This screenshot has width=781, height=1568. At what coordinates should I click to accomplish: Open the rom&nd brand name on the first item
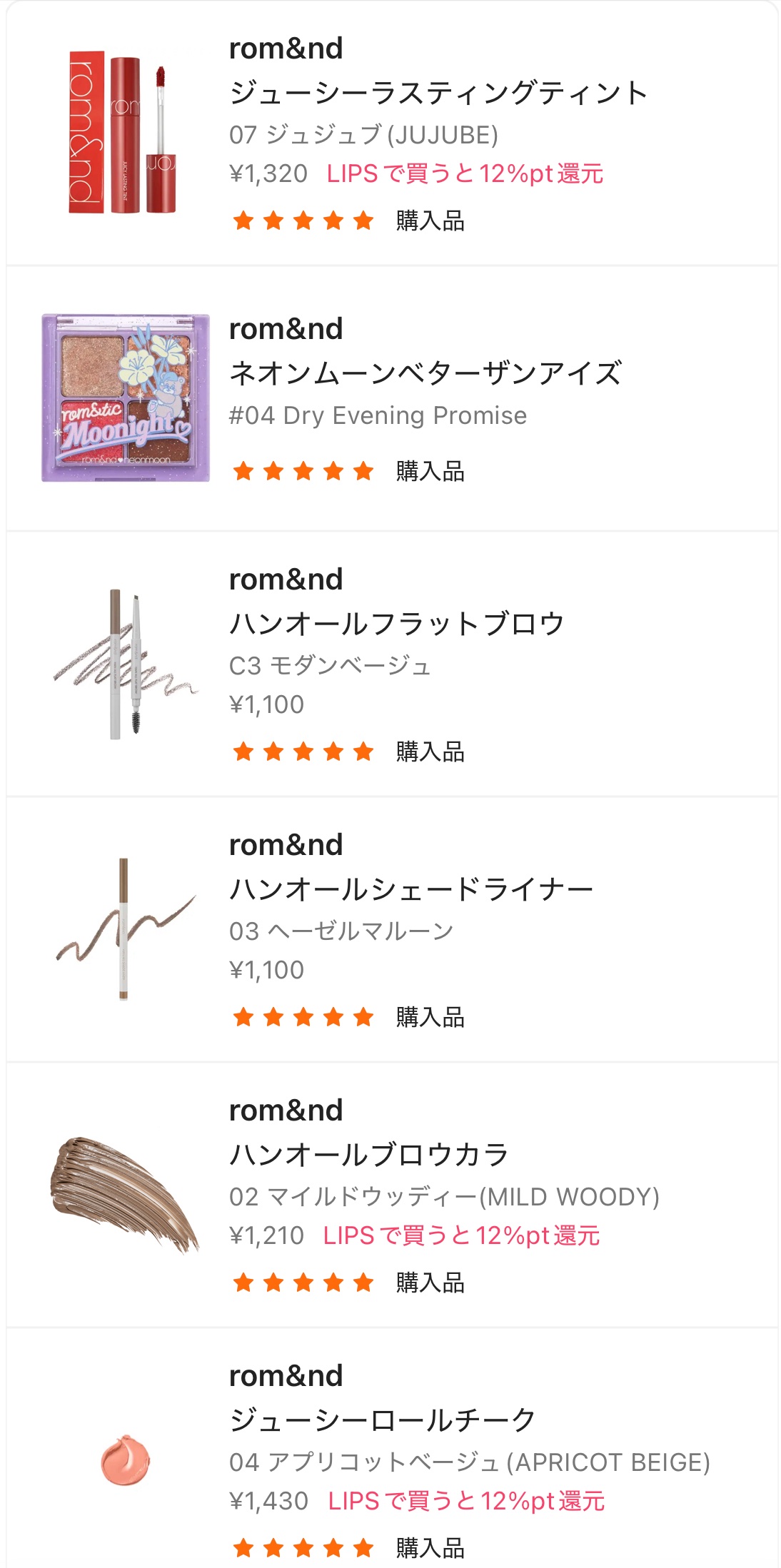(x=285, y=49)
